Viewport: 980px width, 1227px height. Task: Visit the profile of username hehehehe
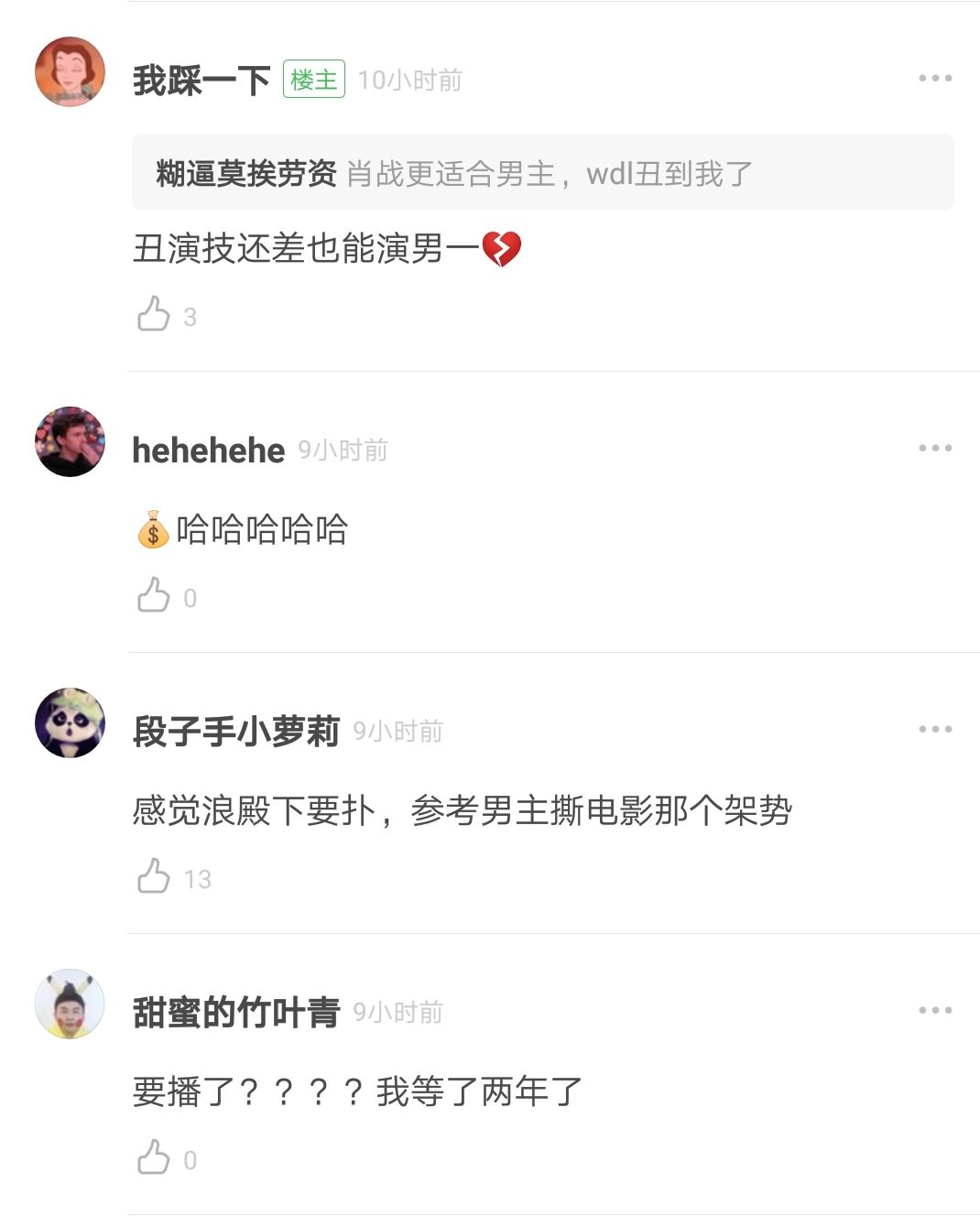(x=209, y=451)
